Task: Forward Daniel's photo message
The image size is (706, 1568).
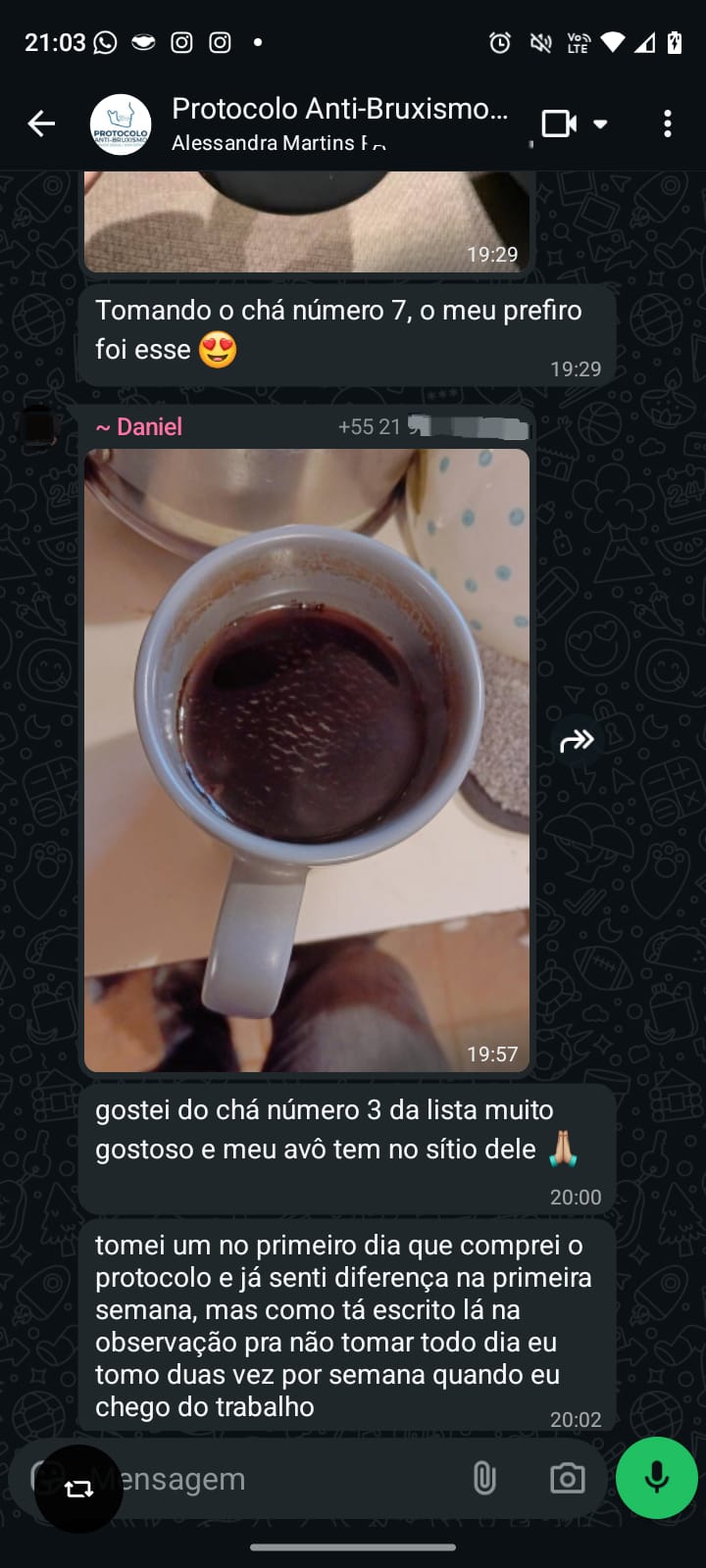Action: (x=577, y=741)
